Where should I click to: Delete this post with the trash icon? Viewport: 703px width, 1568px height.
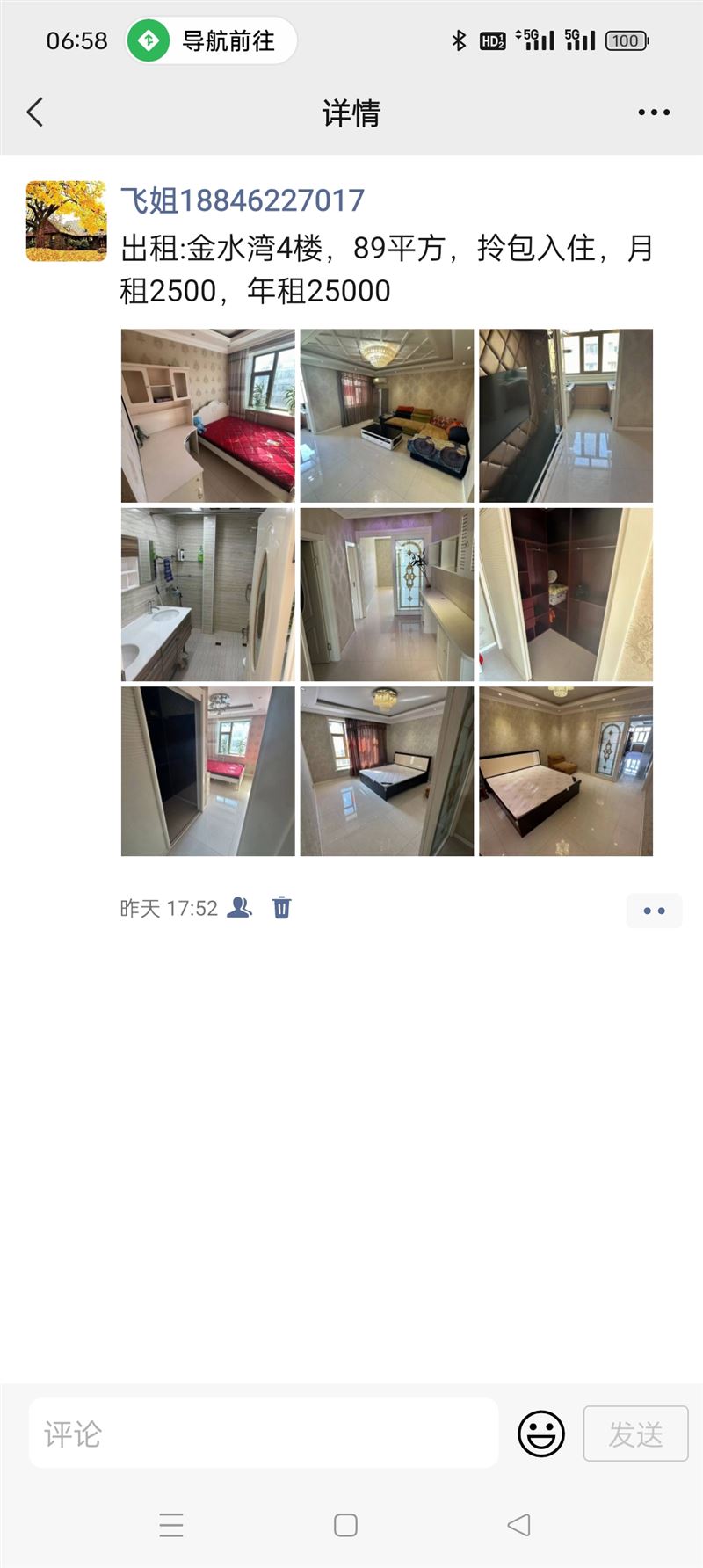click(281, 908)
